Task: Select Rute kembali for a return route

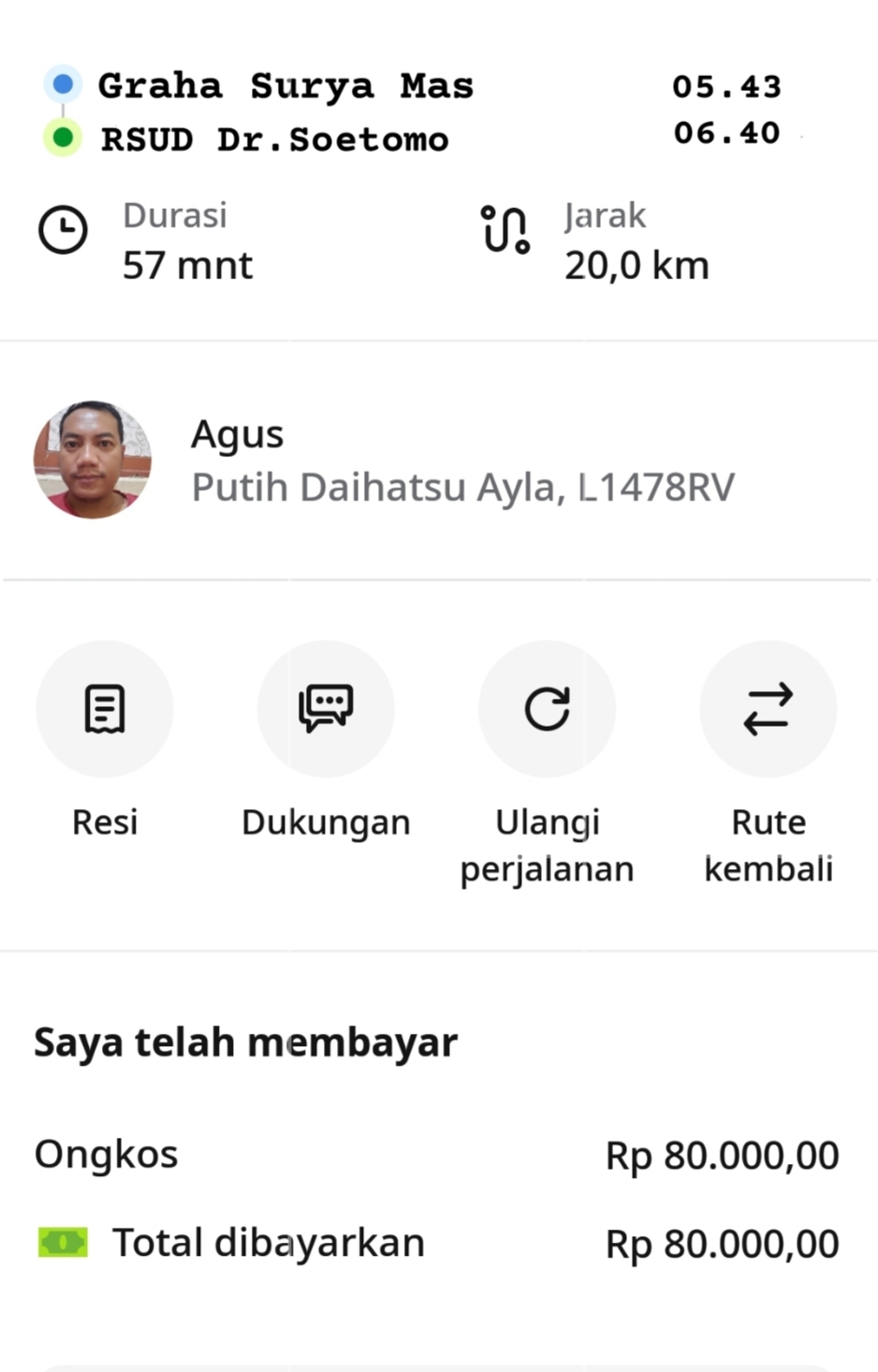Action: pyautogui.click(x=768, y=709)
